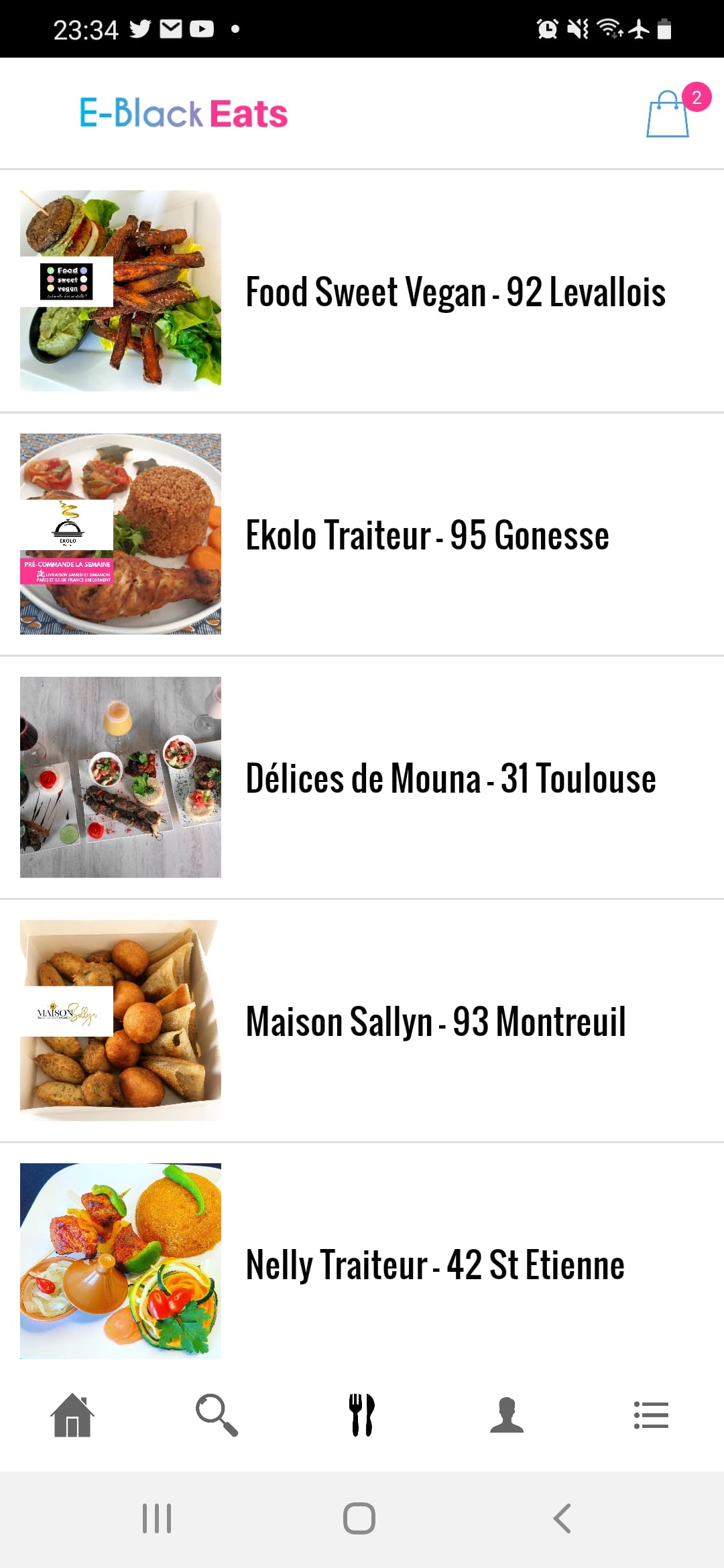Show recent apps
The image size is (724, 1568).
point(157,1518)
